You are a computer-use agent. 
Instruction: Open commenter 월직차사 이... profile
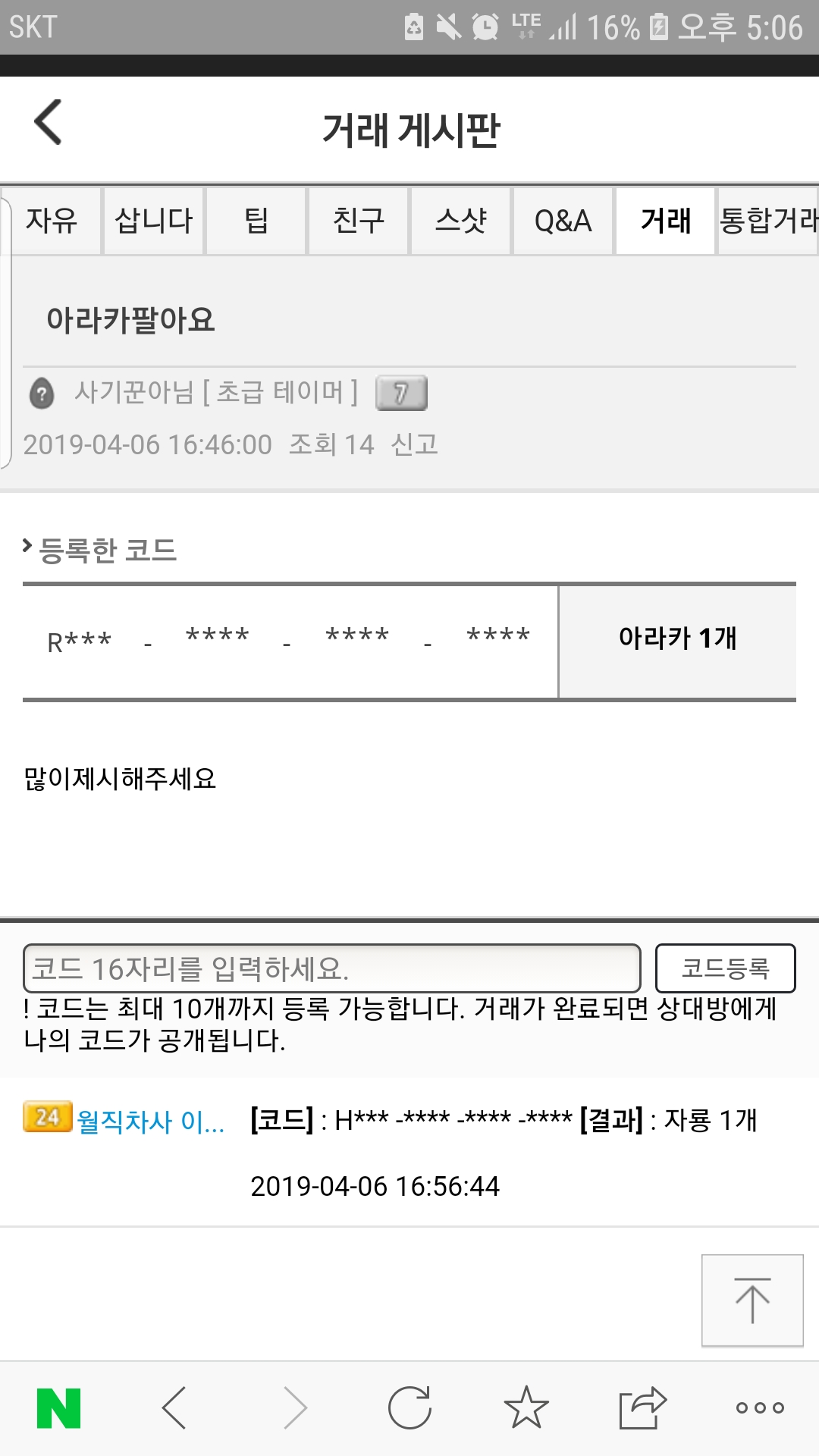[x=150, y=1121]
